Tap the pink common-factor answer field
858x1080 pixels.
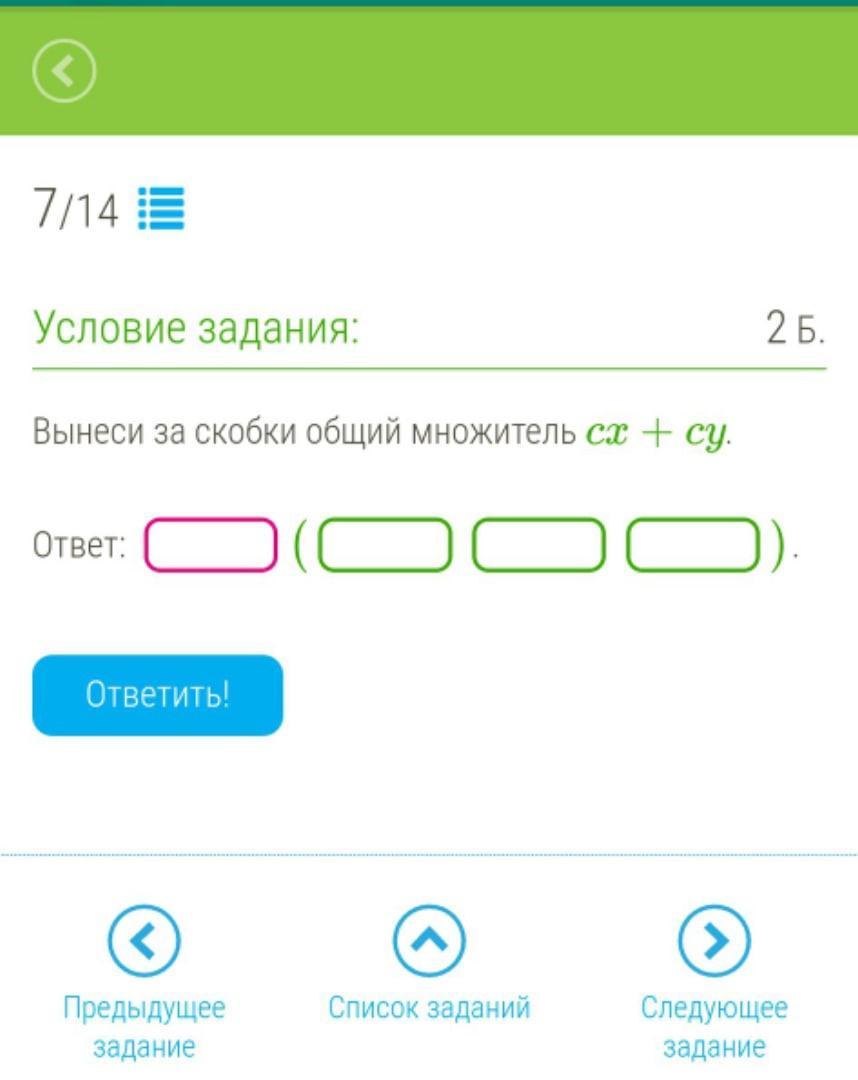210,545
